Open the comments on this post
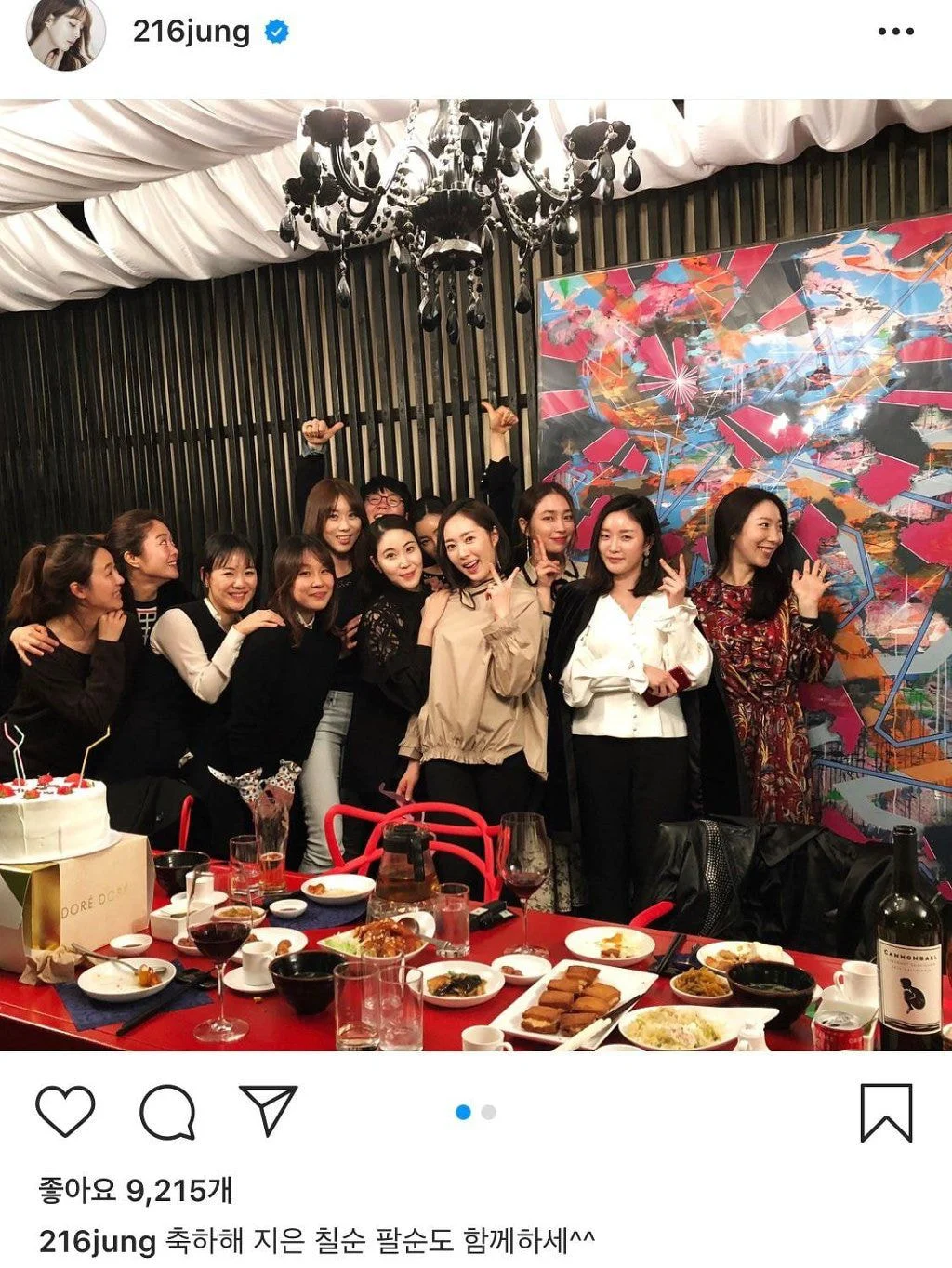The width and height of the screenshot is (952, 1268). click(x=167, y=1111)
